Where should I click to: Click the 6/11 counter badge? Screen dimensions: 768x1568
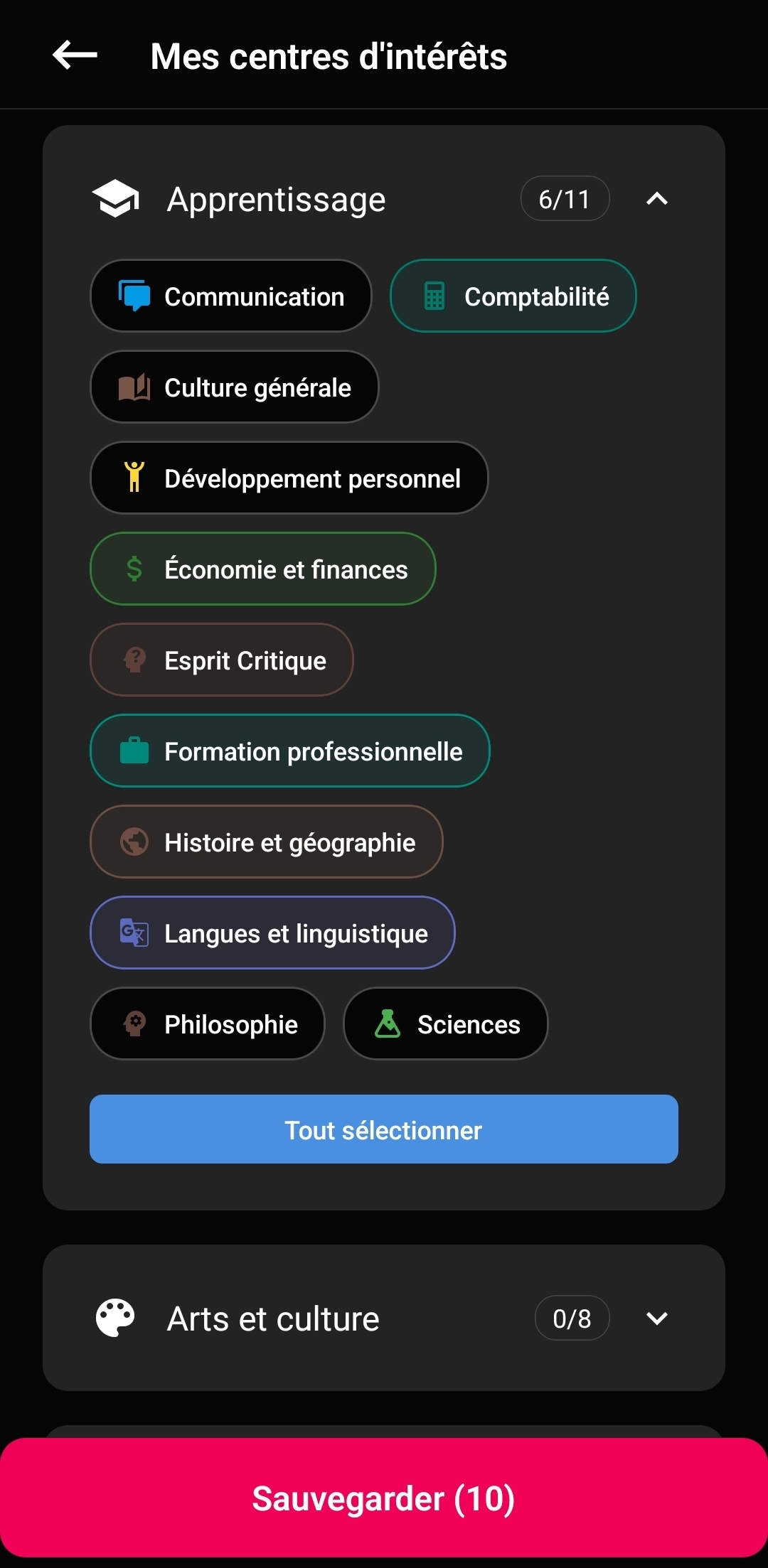(564, 198)
